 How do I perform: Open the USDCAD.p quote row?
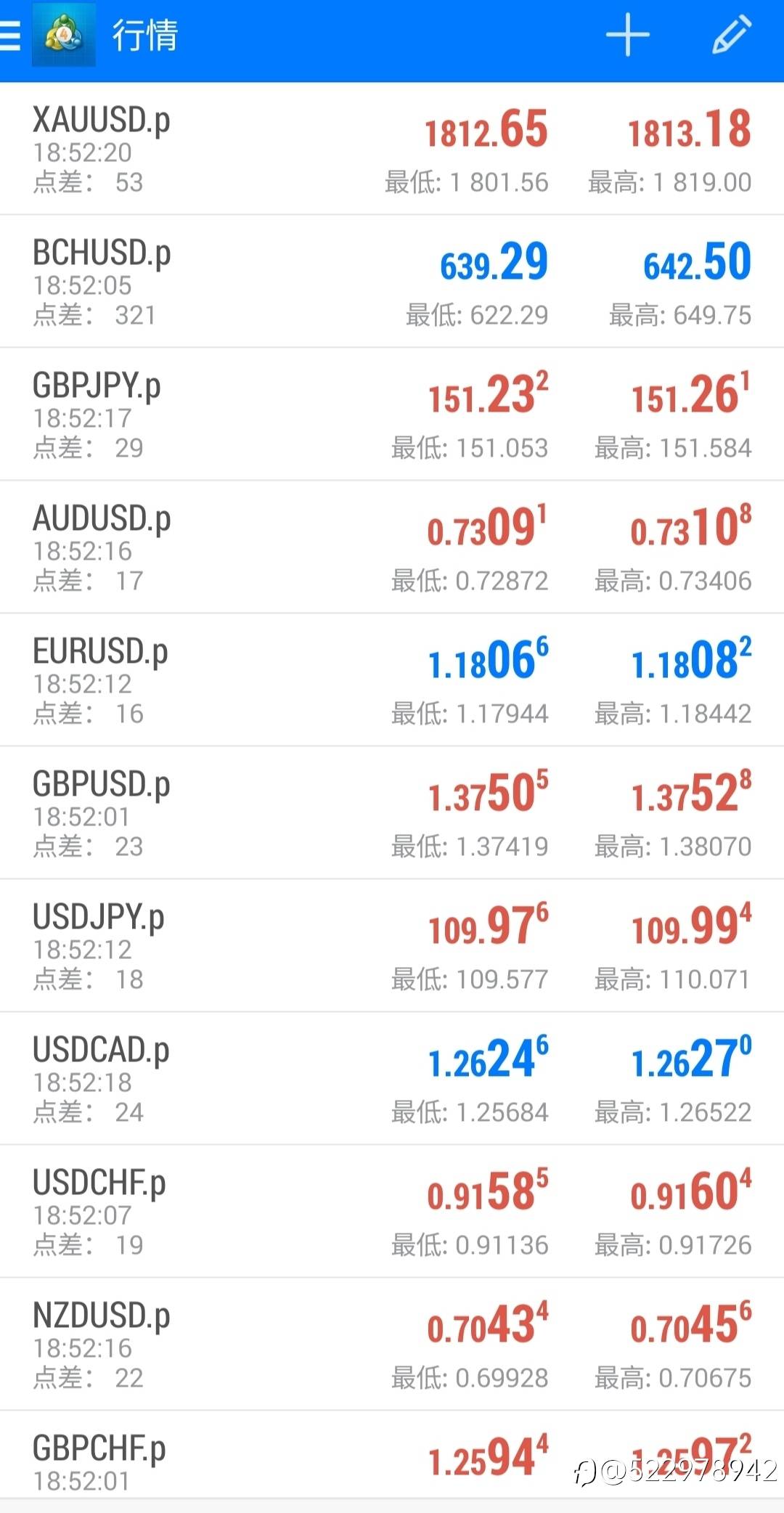coord(392,1079)
